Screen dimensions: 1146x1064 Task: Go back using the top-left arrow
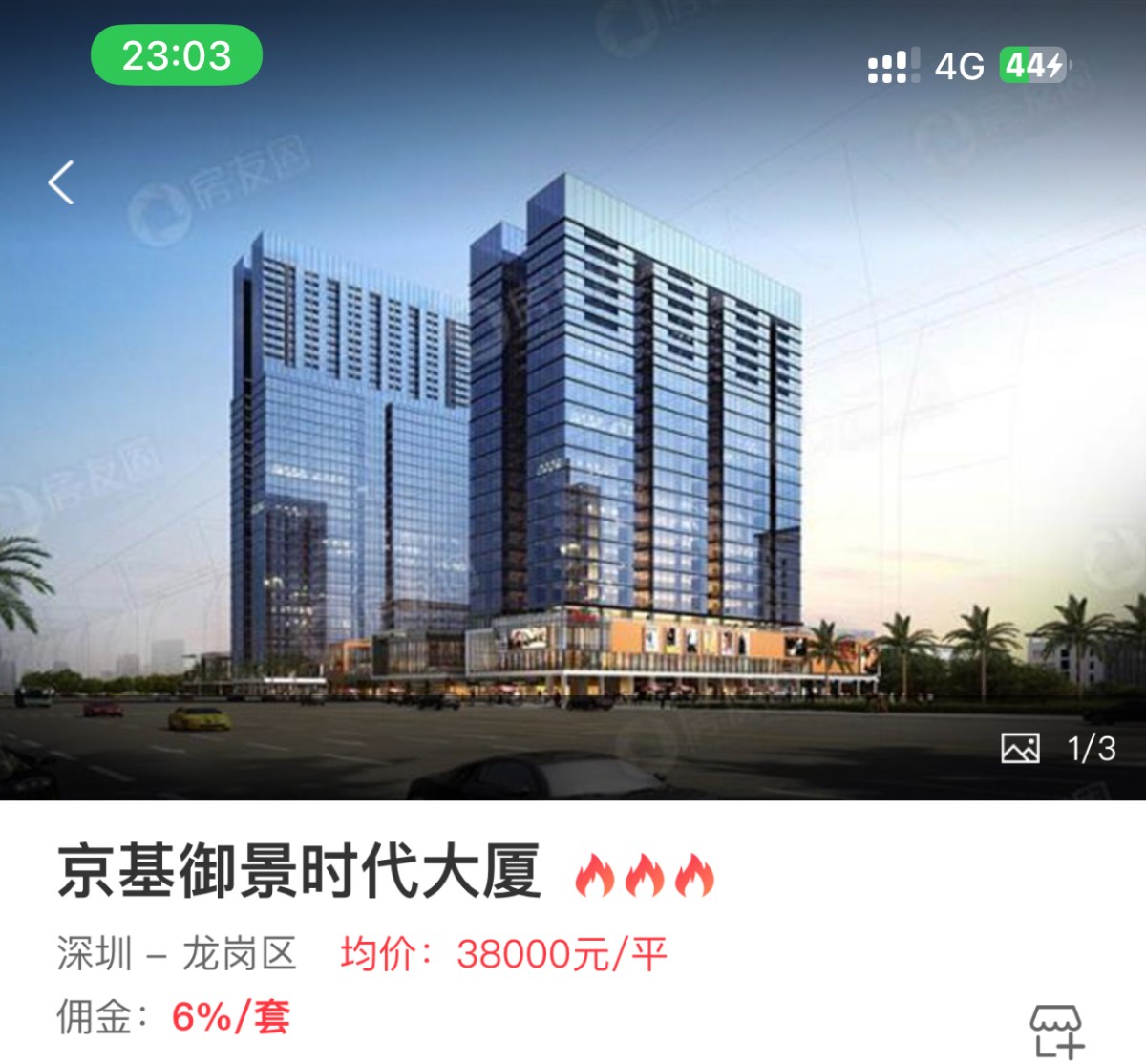(x=61, y=182)
